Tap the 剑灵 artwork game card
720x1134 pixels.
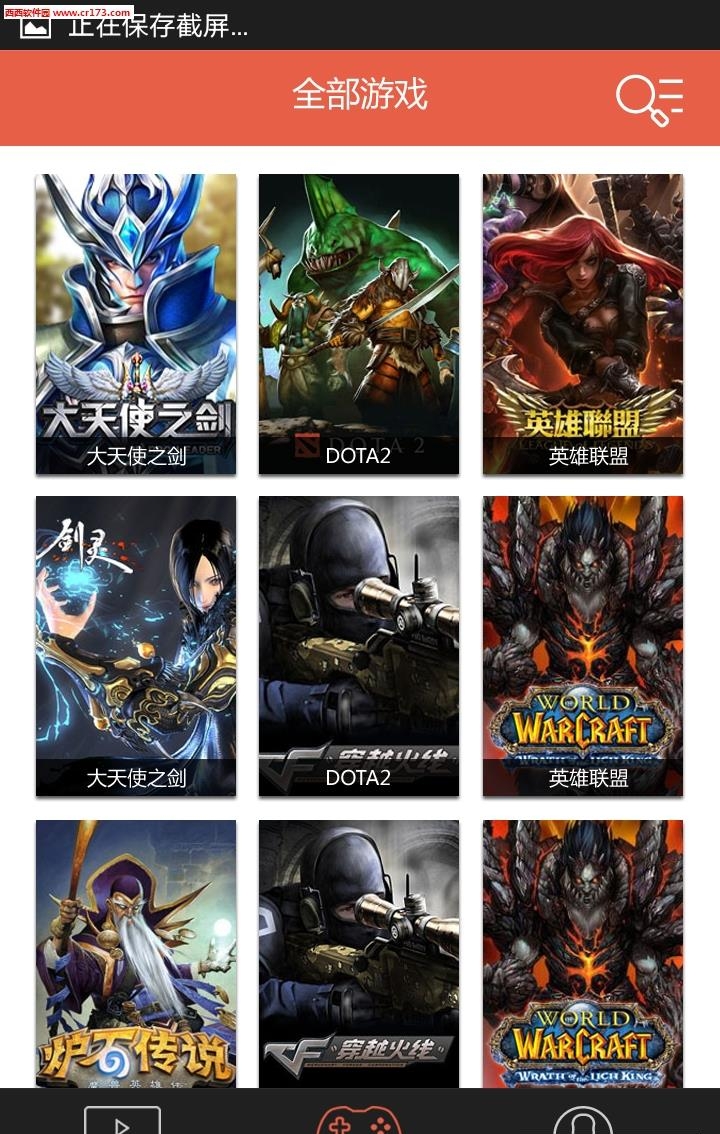(136, 646)
